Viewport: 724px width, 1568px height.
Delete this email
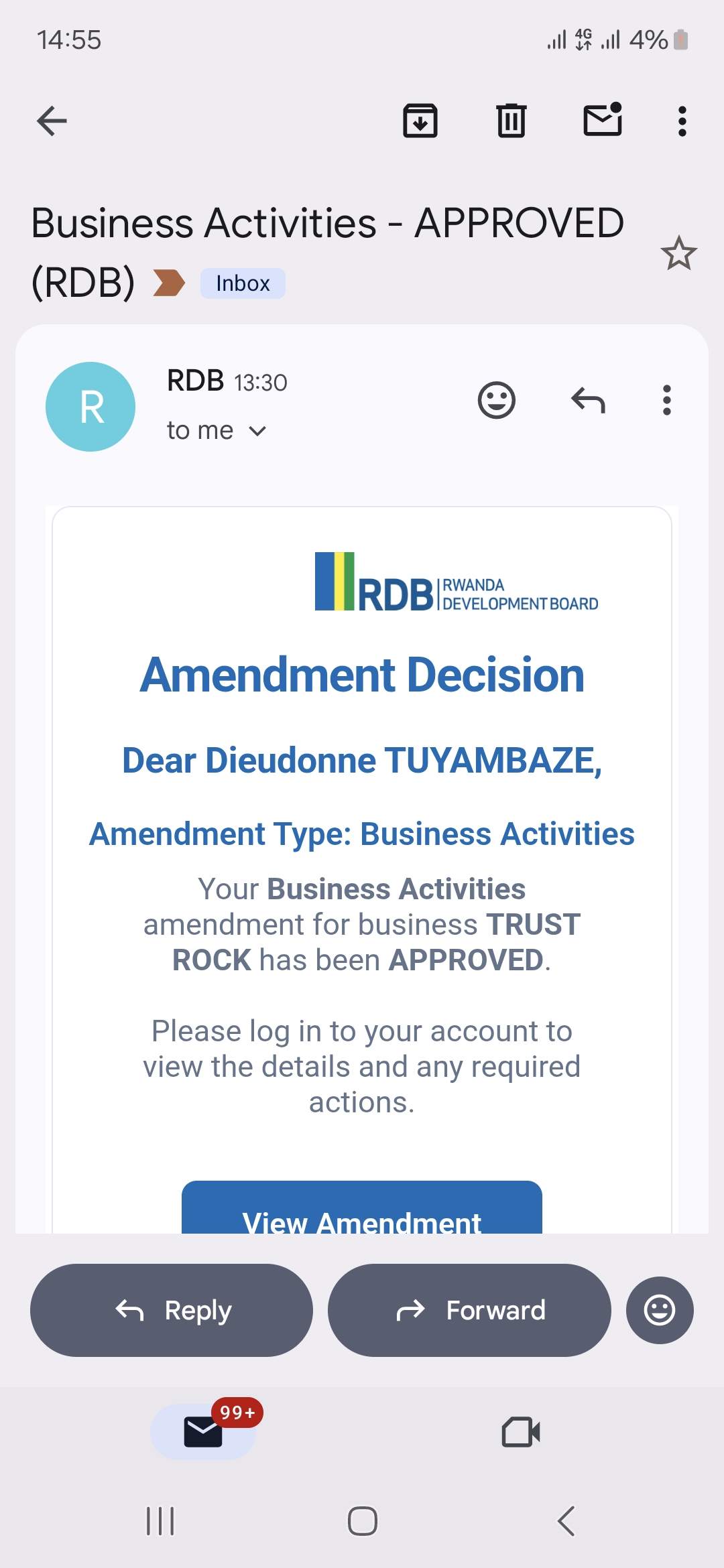511,121
